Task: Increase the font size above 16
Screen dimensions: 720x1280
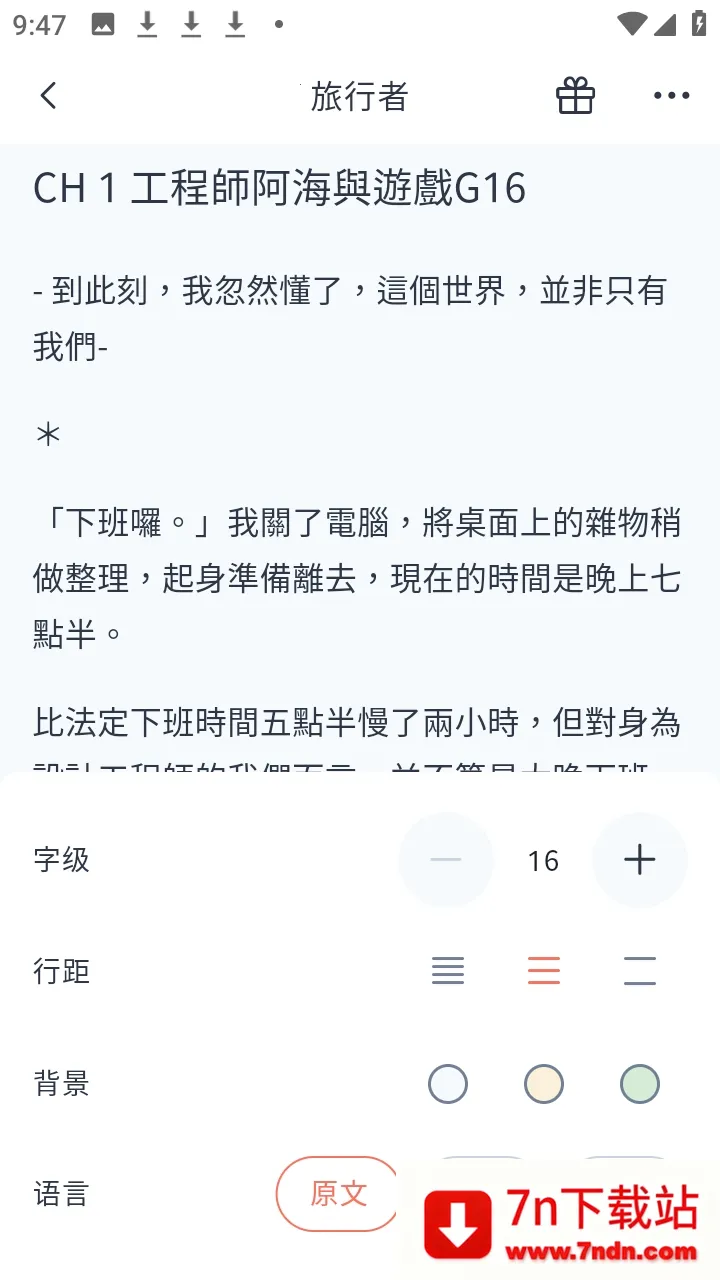Action: coord(640,860)
